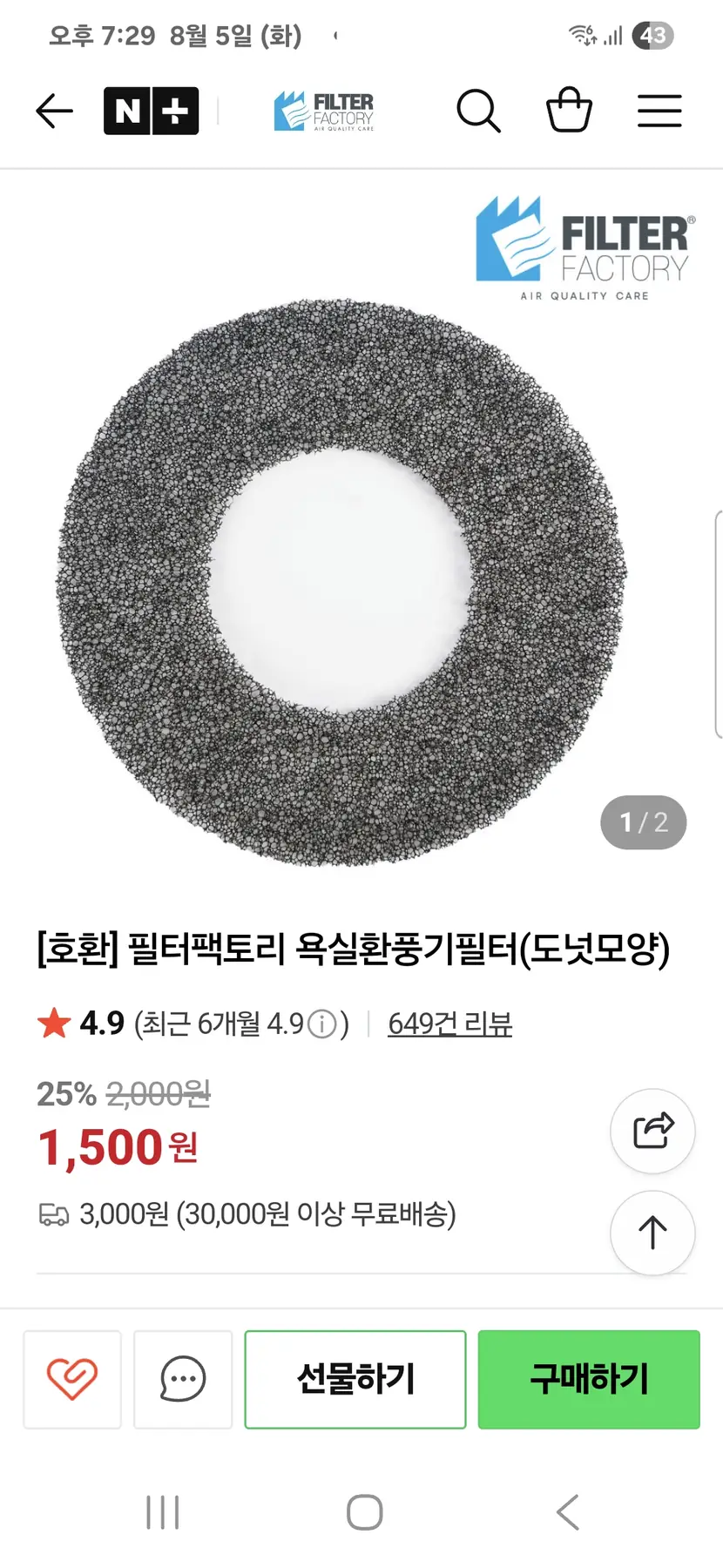Tap 구매하기 to buy the filter

click(589, 1379)
